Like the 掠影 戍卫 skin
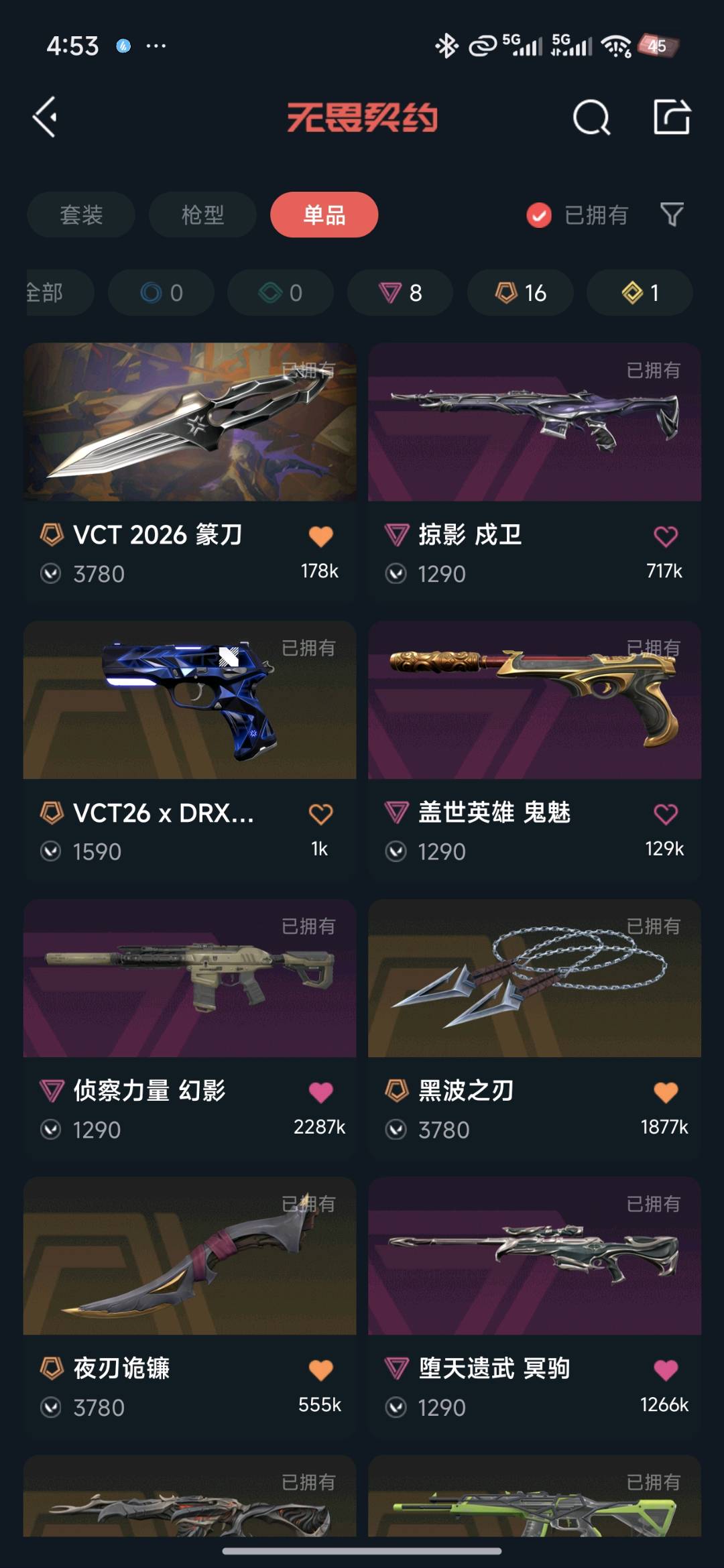 [x=665, y=536]
